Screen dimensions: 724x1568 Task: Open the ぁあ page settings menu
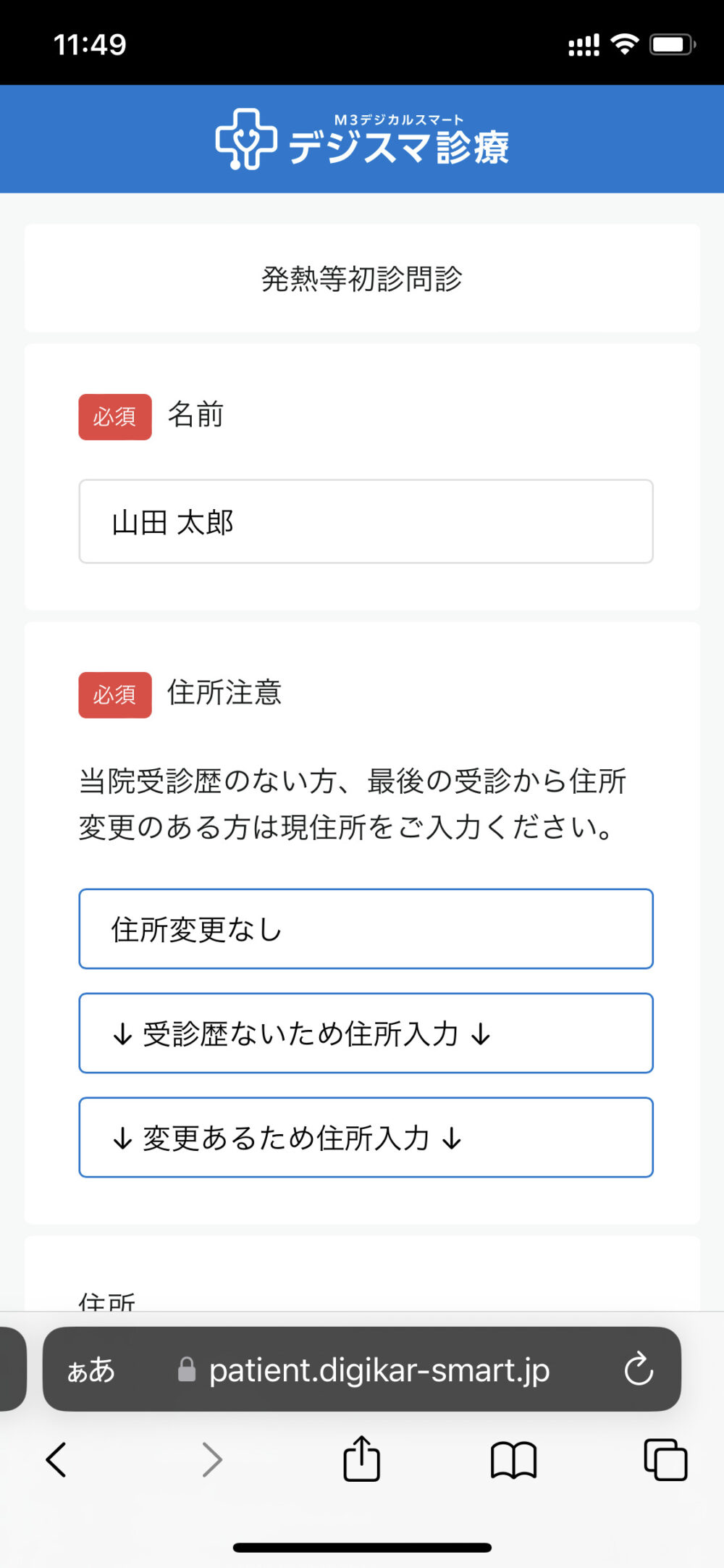point(91,1370)
